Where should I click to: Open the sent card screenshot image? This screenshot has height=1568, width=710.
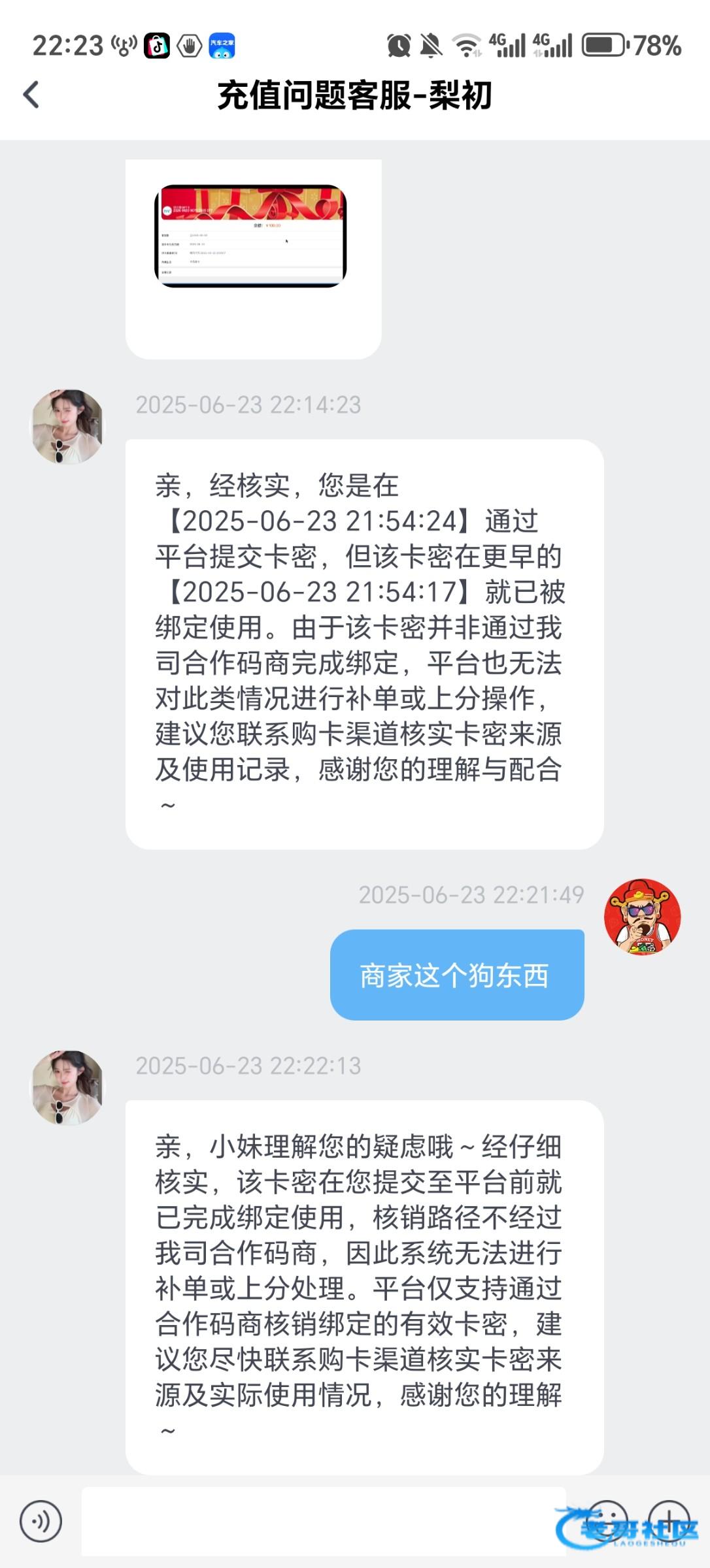(250, 236)
